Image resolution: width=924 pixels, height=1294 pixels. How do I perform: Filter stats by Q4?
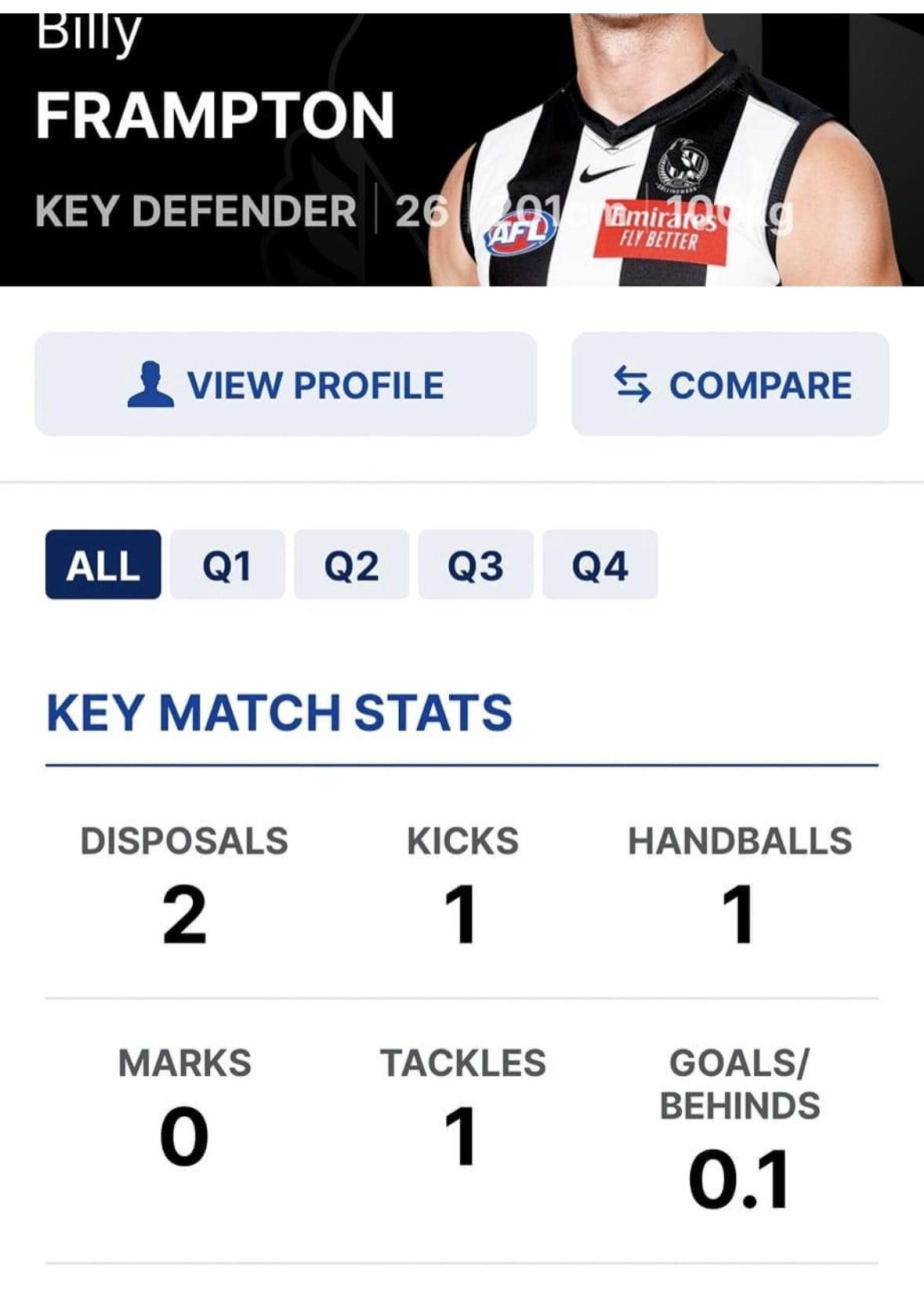click(600, 565)
